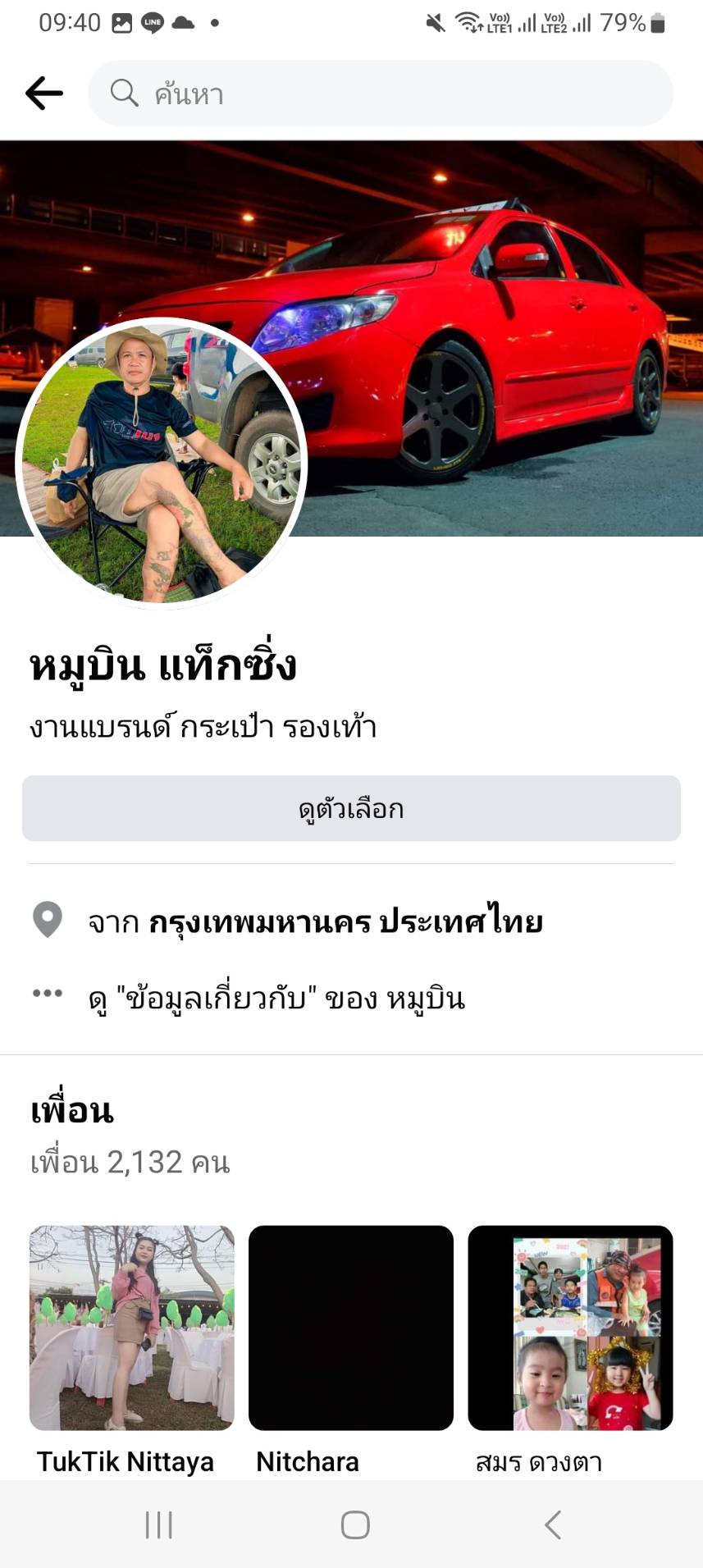The width and height of the screenshot is (703, 1568).
Task: Go to the phone home screen
Action: click(x=355, y=1525)
